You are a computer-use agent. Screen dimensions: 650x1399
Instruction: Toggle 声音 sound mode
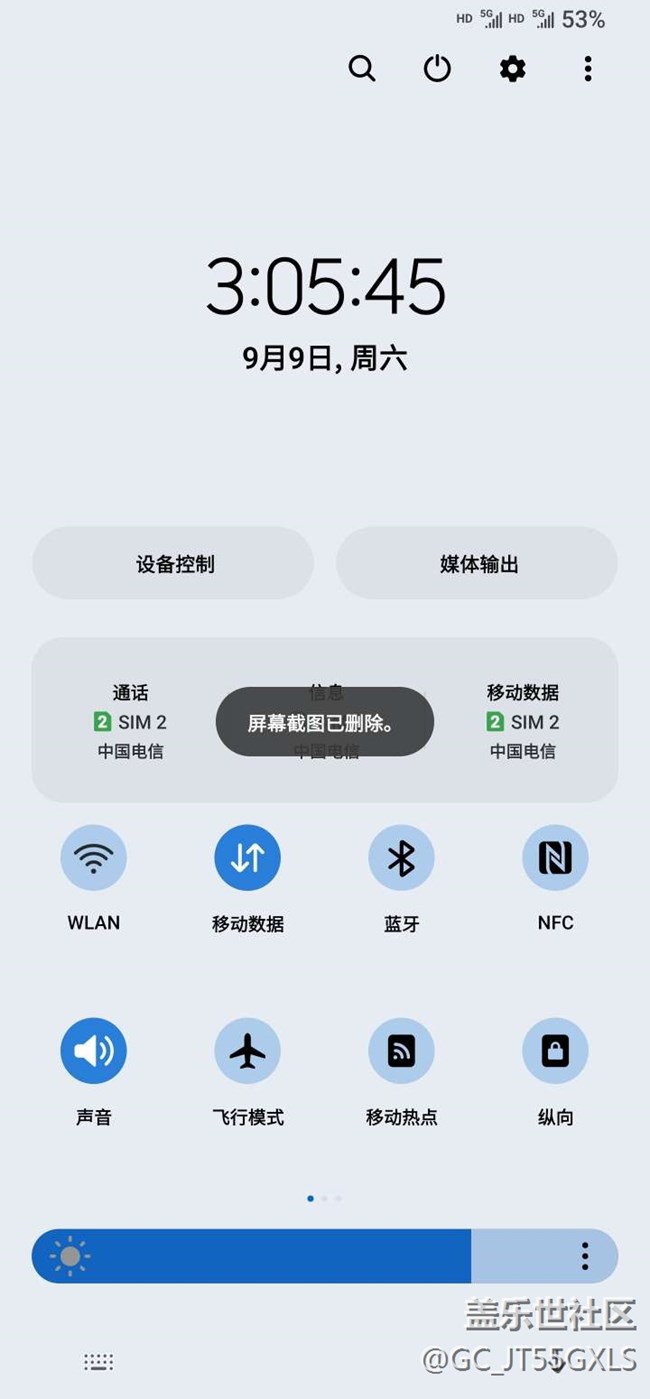coord(94,1051)
